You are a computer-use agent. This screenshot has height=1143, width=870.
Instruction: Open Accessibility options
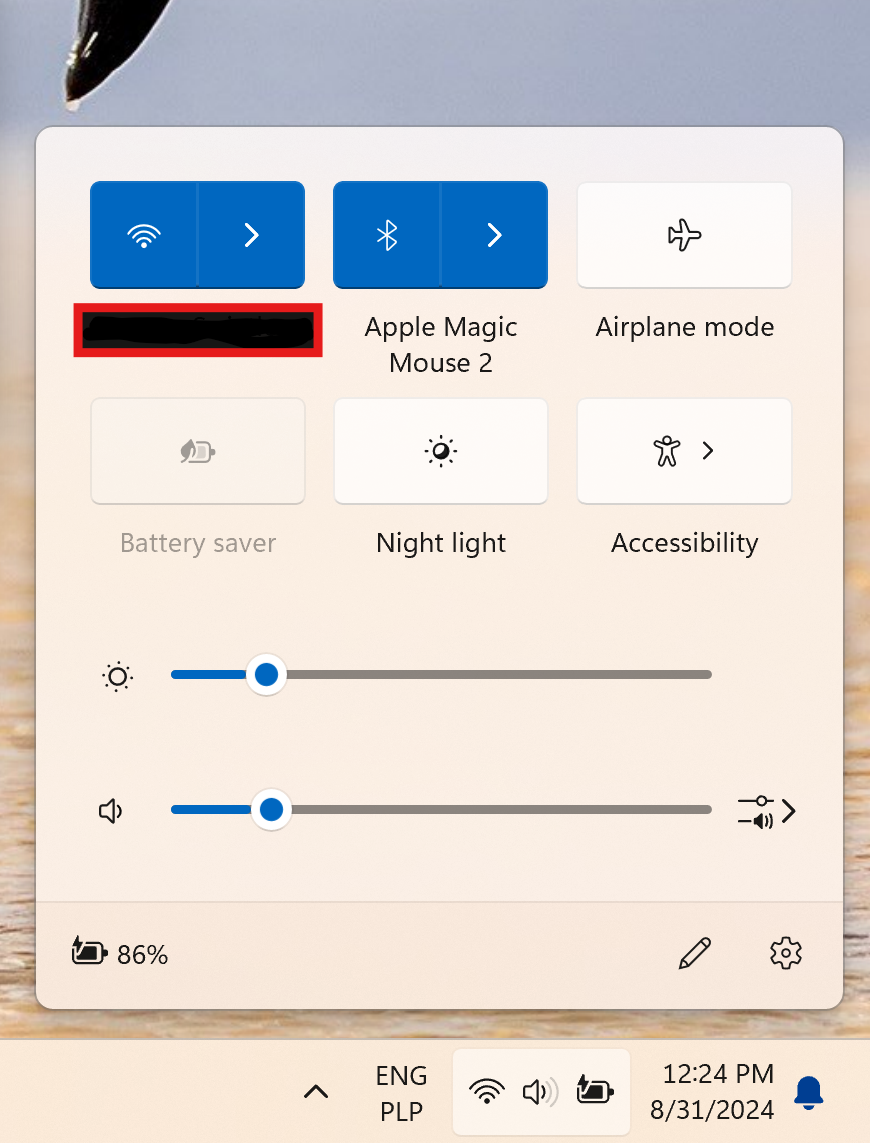[684, 451]
